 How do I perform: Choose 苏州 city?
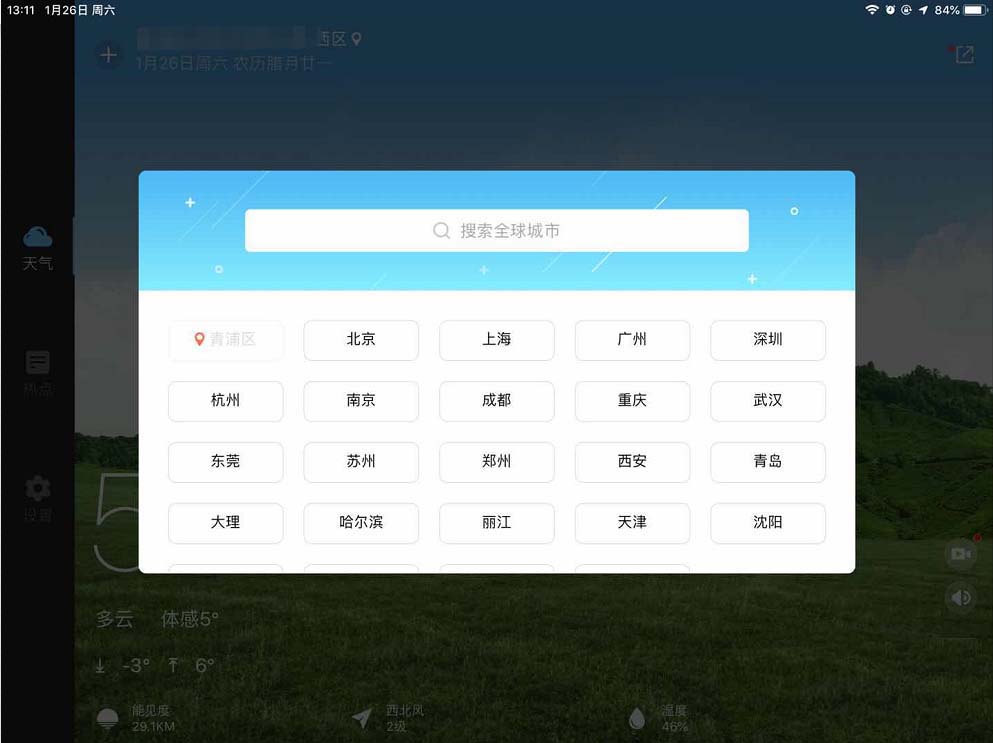click(361, 462)
